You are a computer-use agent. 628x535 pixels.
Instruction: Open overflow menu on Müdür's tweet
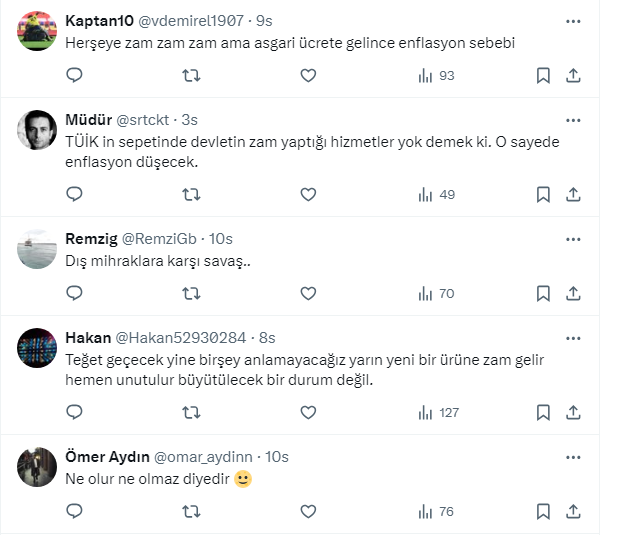click(x=573, y=120)
